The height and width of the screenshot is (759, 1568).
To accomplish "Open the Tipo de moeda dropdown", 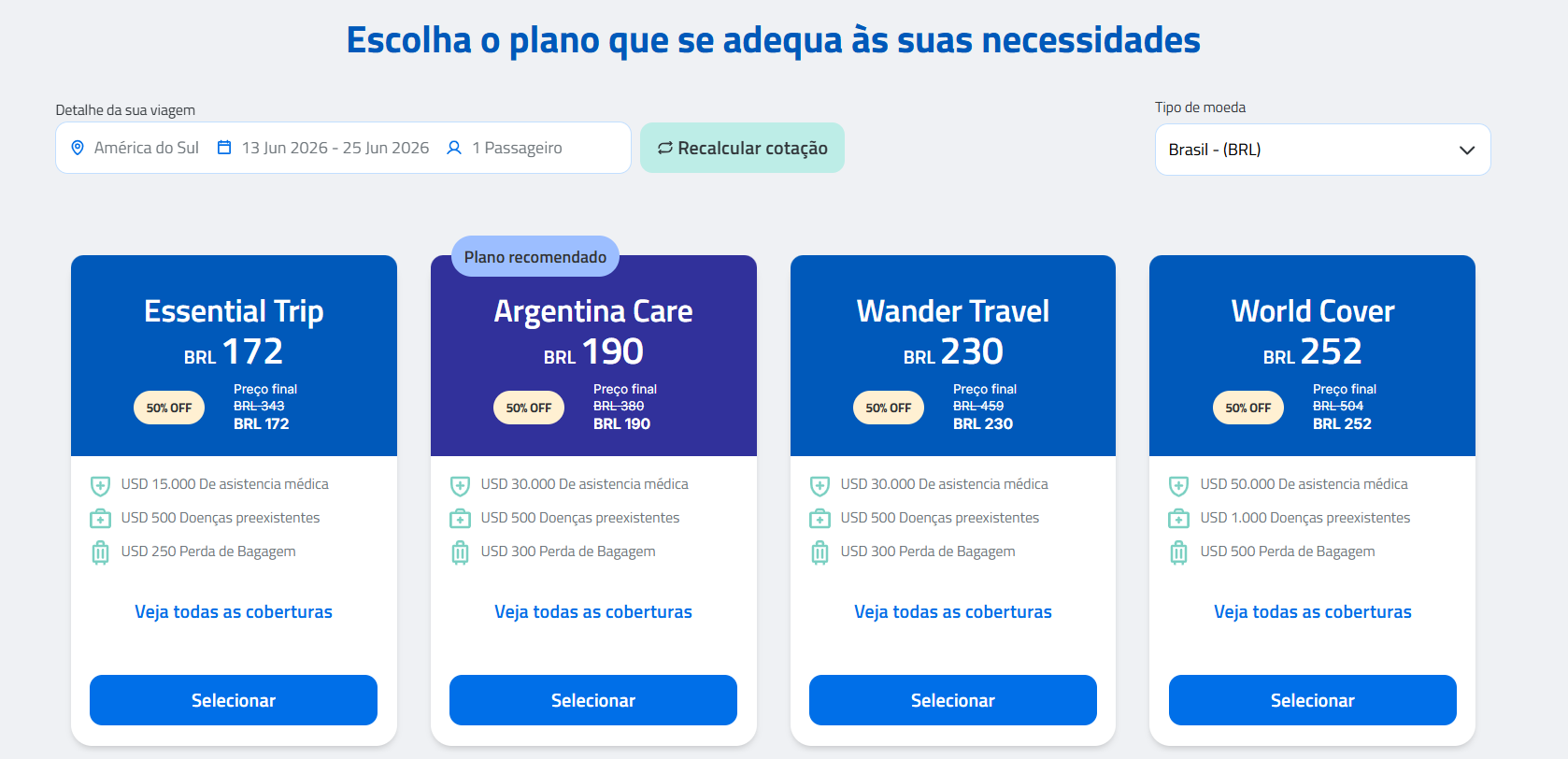I will [x=1321, y=150].
